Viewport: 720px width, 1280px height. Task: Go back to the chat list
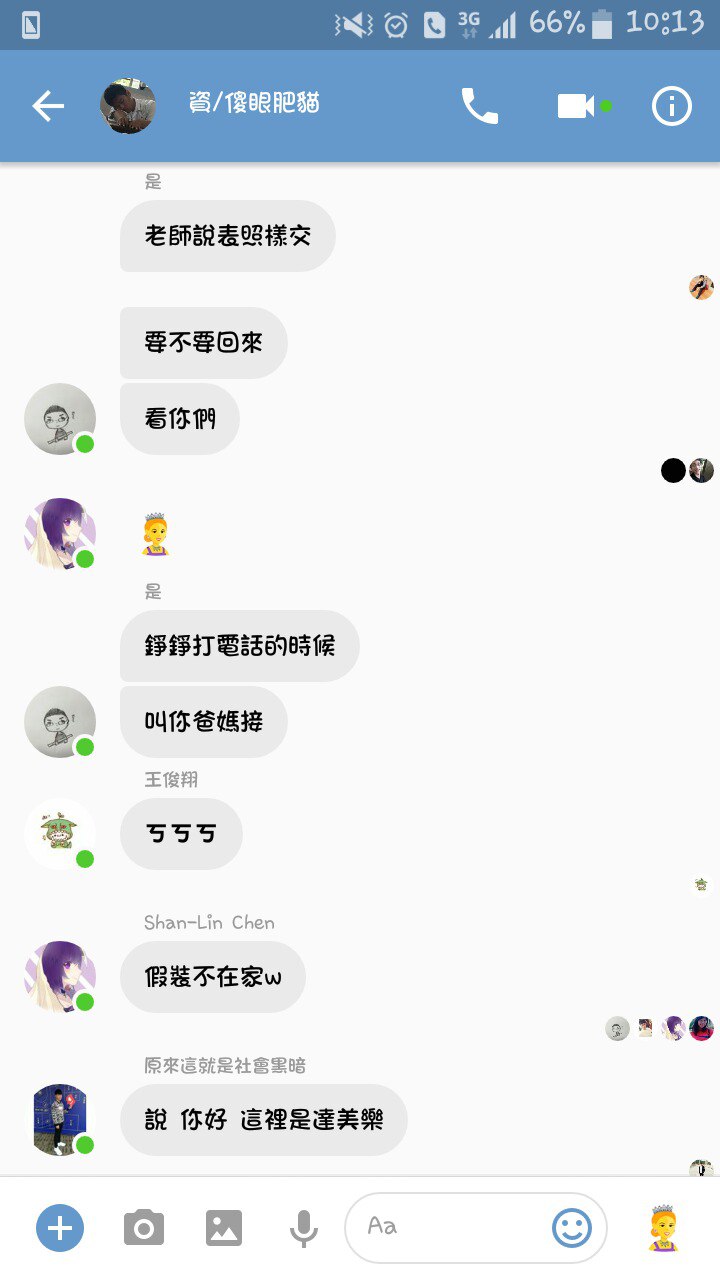point(47,106)
